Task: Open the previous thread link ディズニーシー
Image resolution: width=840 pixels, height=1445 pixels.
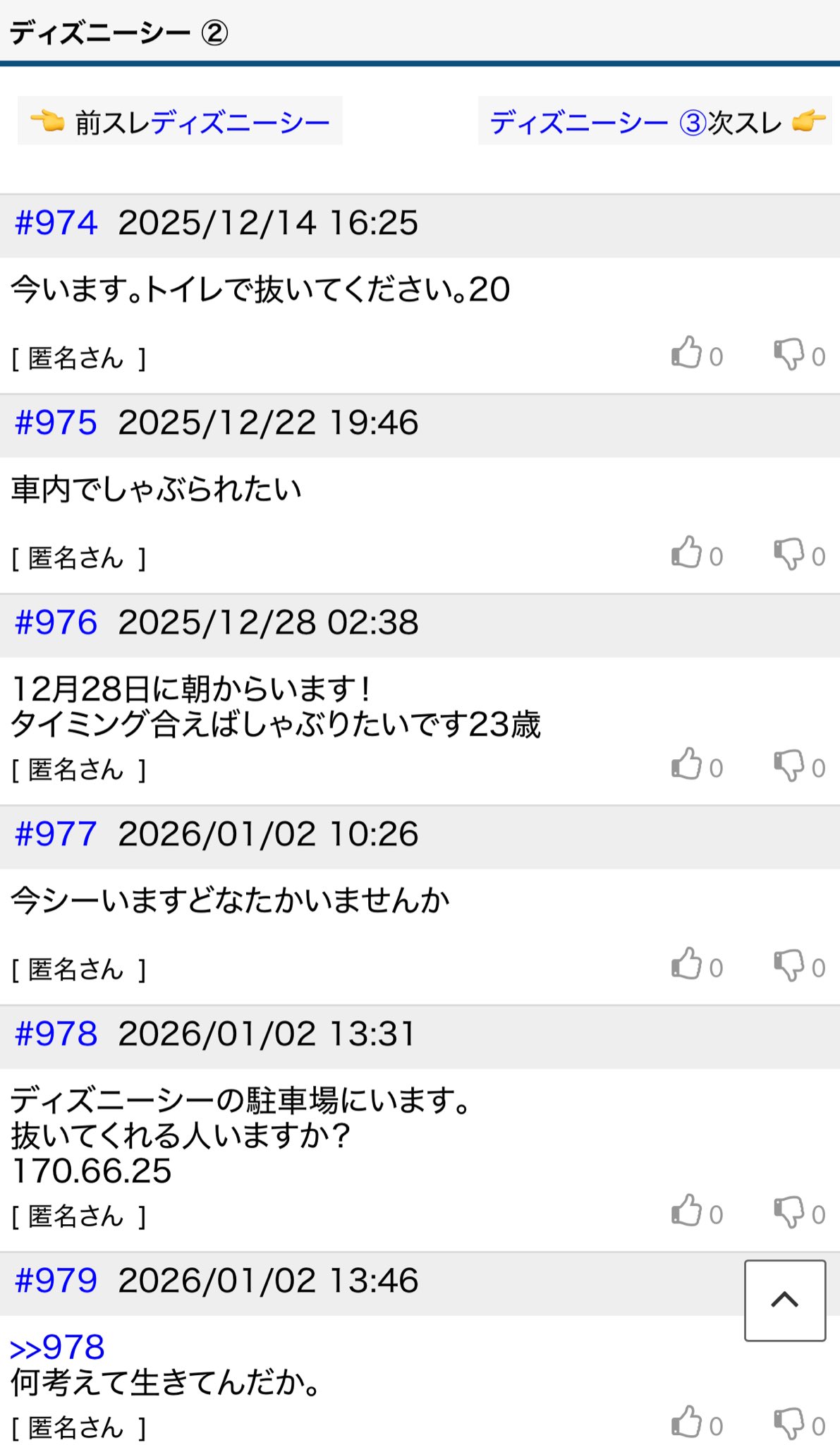Action: [x=240, y=123]
